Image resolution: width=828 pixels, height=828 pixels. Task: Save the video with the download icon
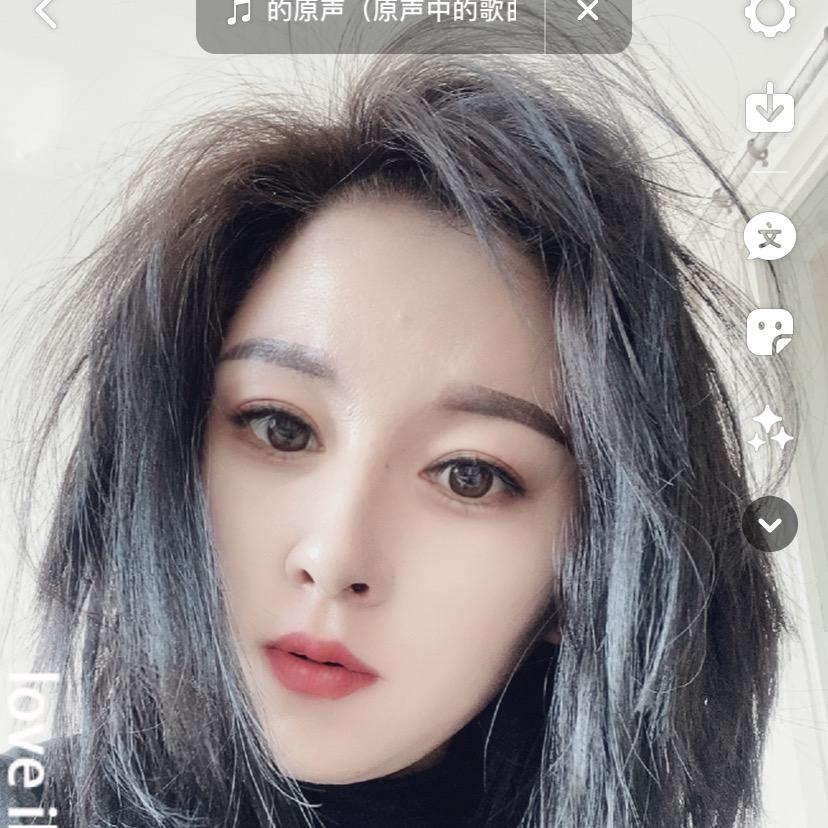point(769,109)
